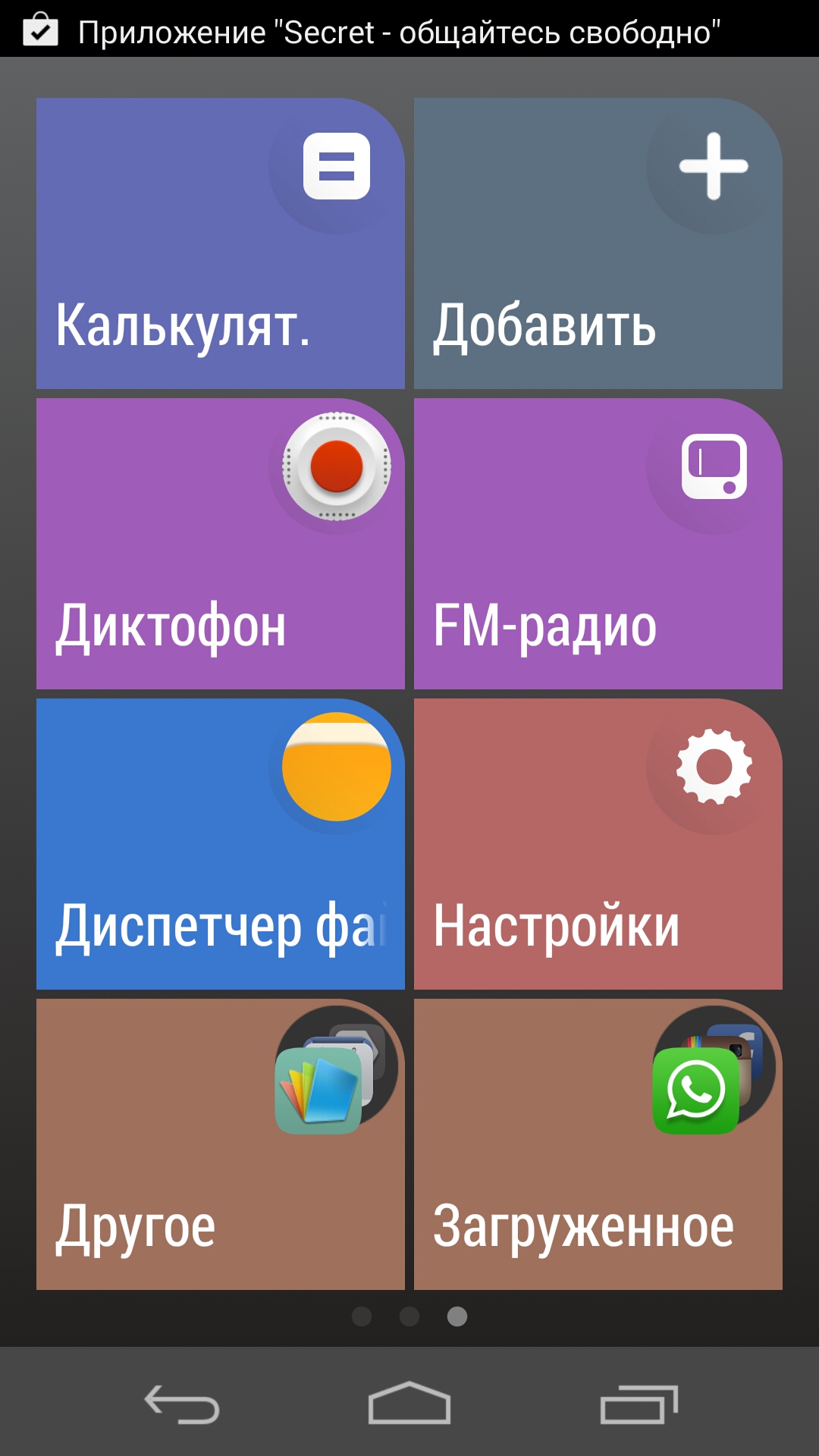This screenshot has width=819, height=1456.
Task: Tap the system back button
Action: (x=182, y=1404)
